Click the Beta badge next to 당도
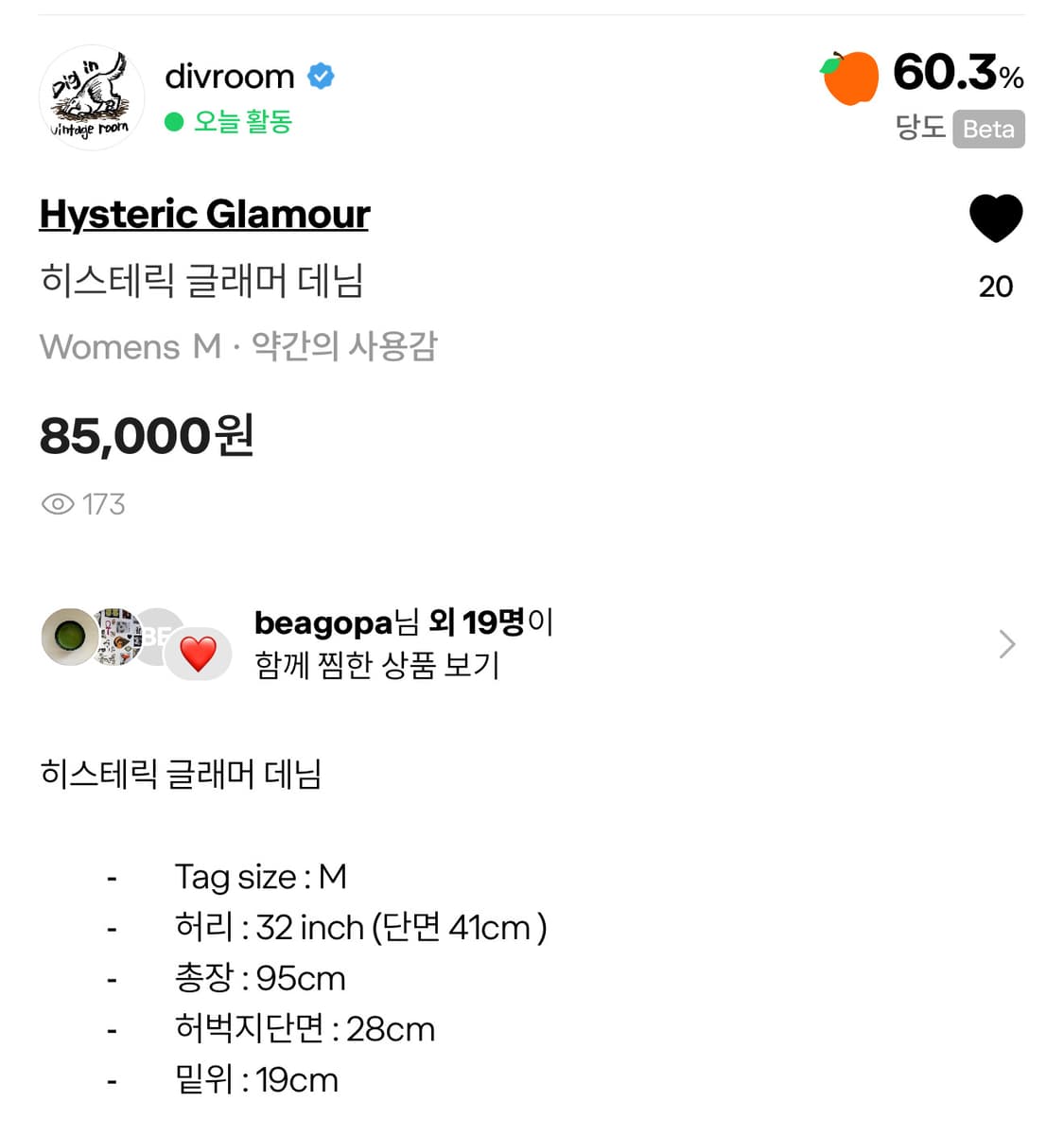 [x=989, y=130]
